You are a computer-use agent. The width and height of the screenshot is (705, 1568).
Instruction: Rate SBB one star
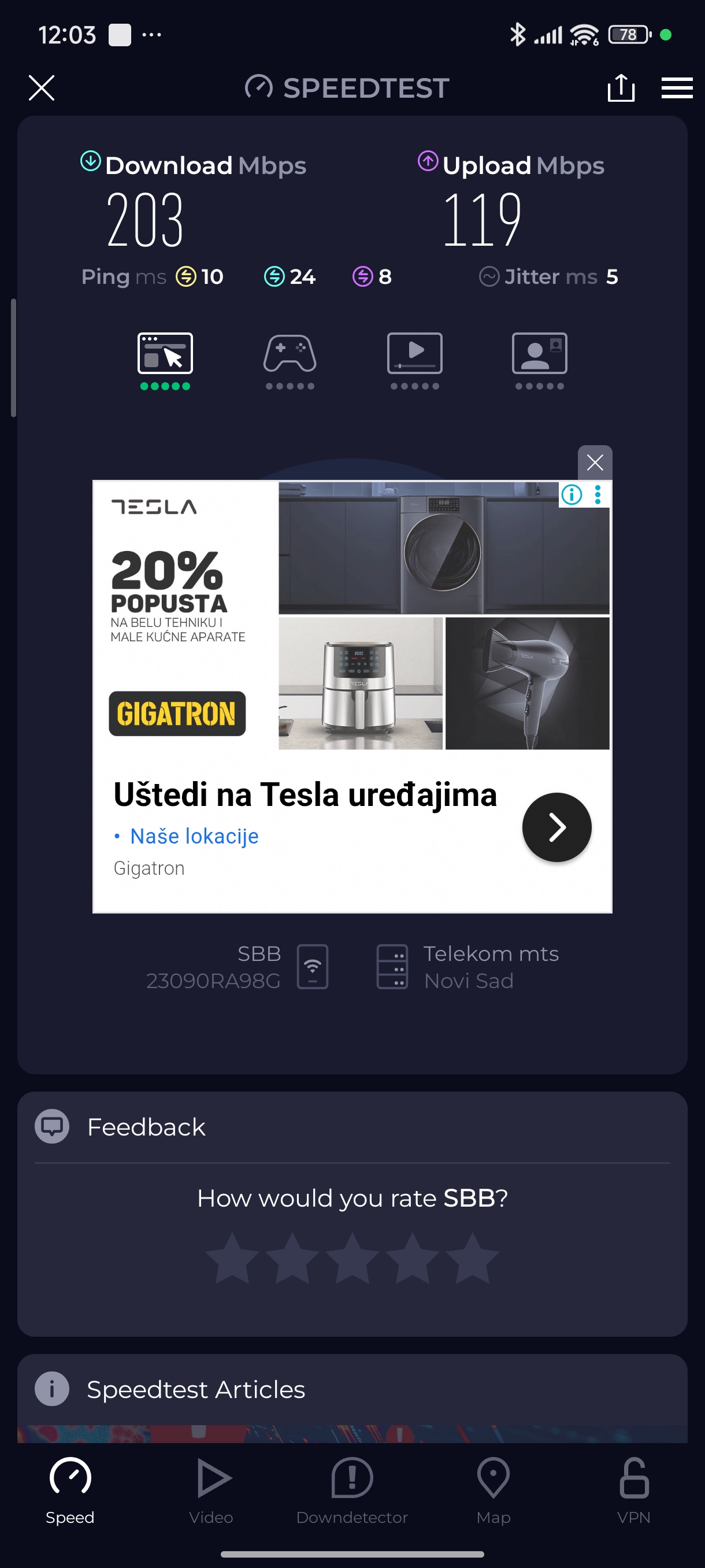point(232,1258)
